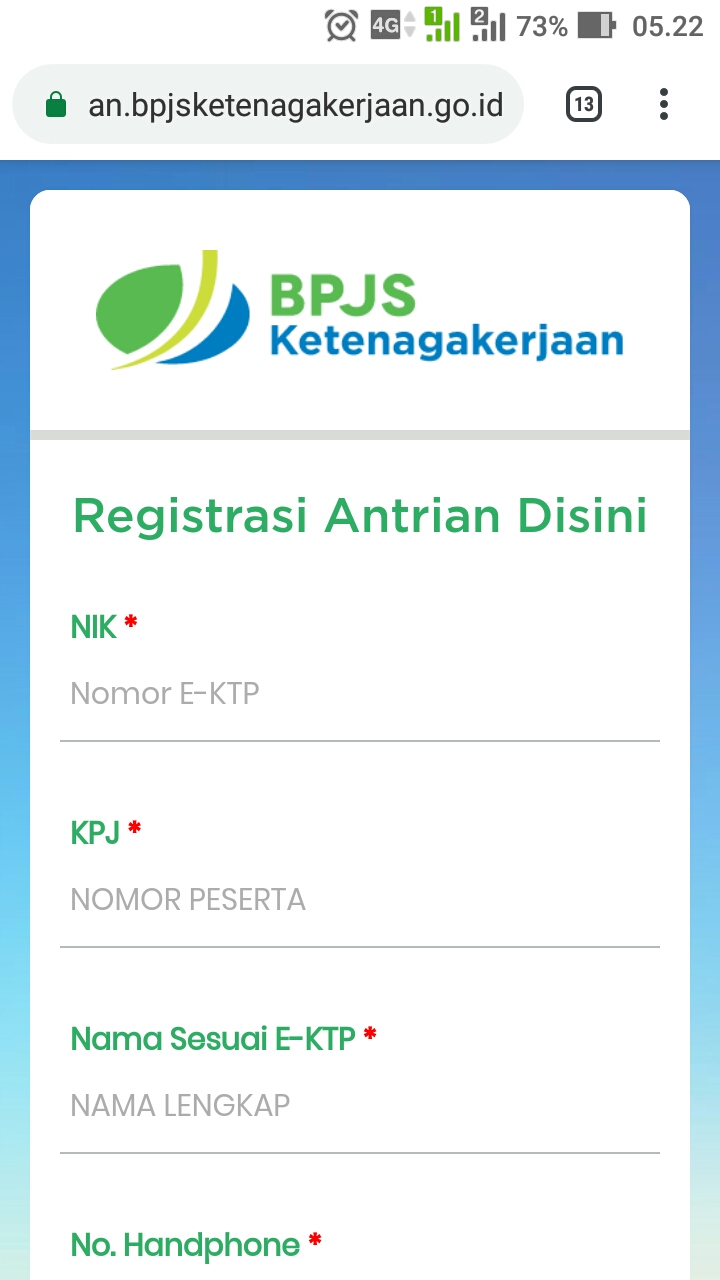Tap the SIM 1 signal strength icon

point(440,25)
